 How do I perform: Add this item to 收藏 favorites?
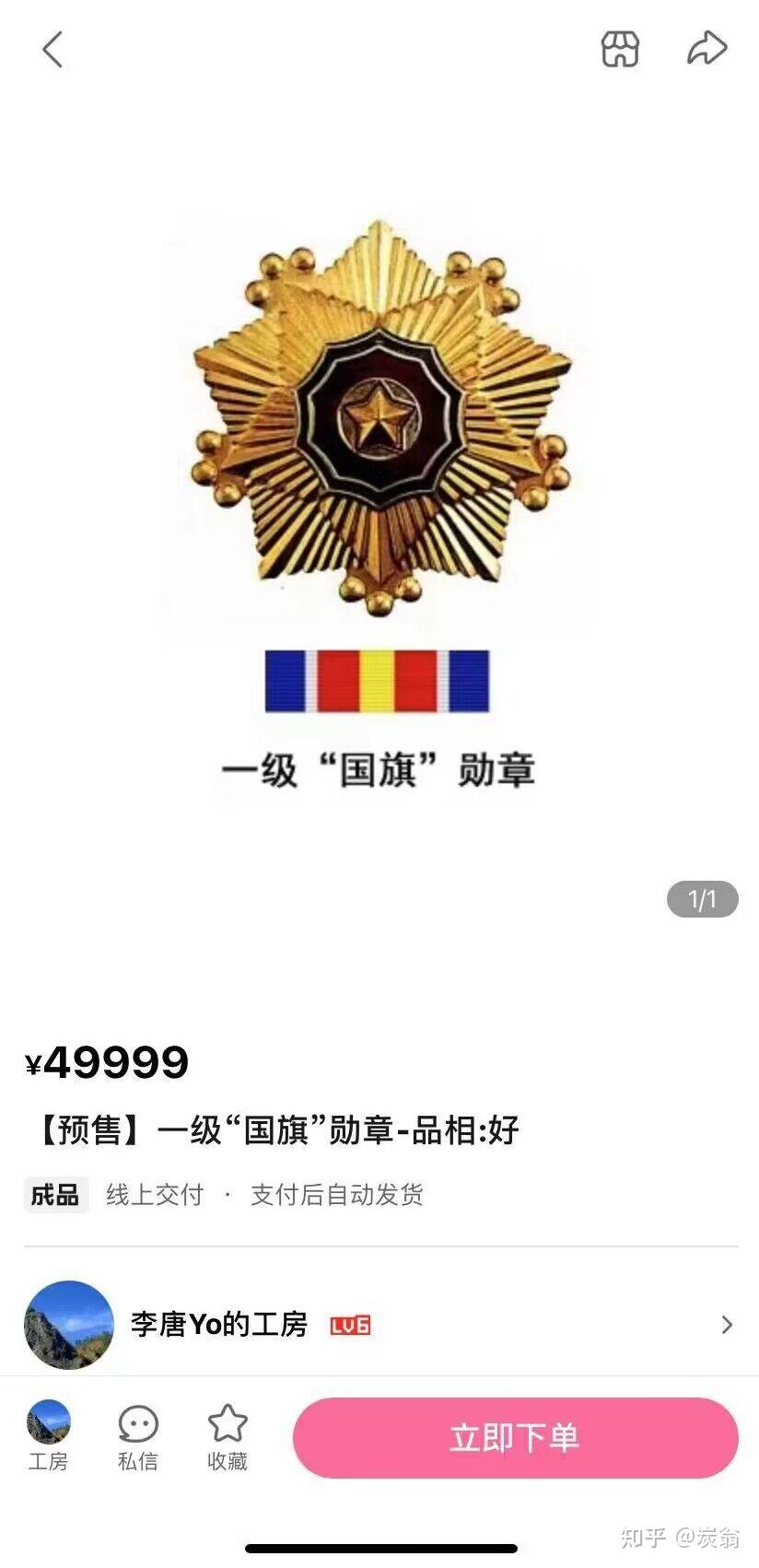click(228, 1435)
